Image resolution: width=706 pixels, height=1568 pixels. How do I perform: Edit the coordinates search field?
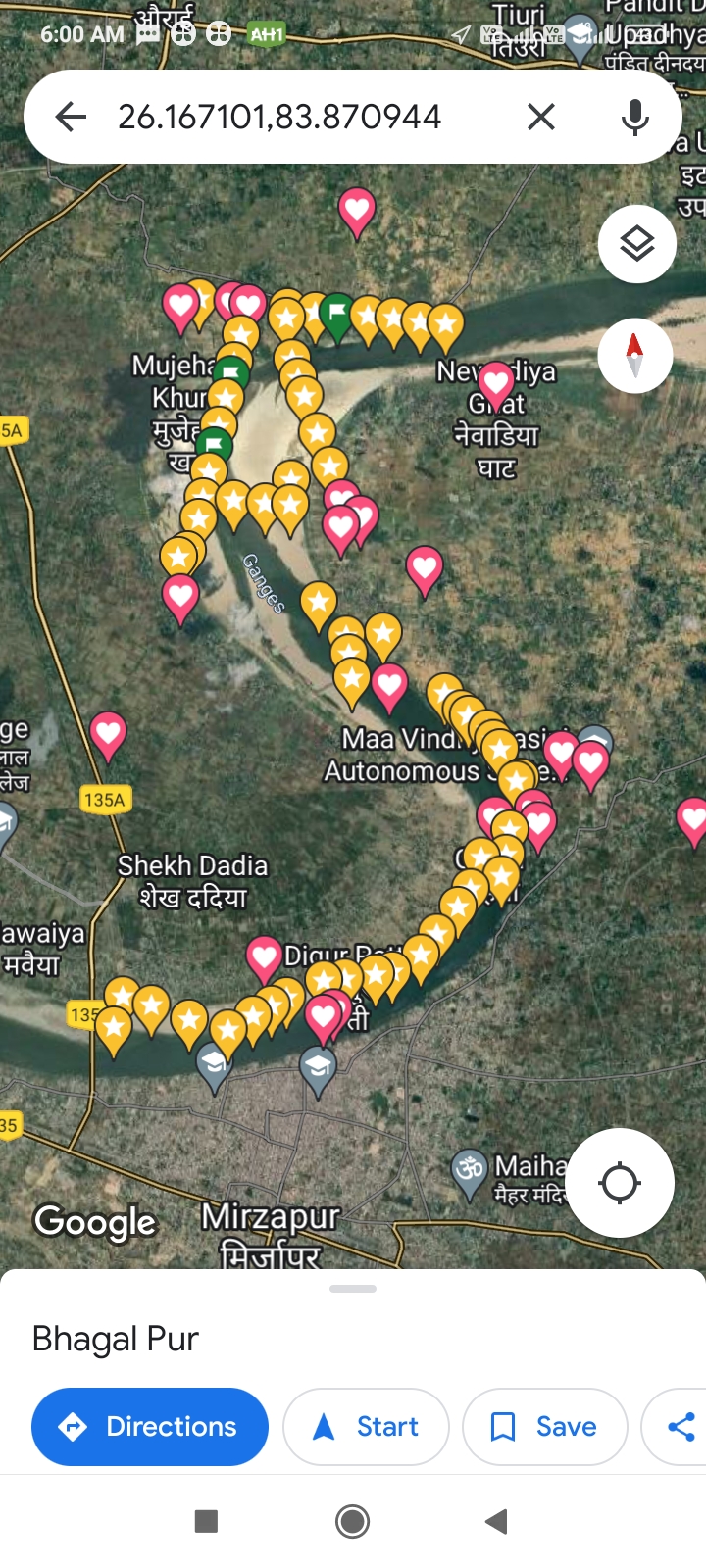pyautogui.click(x=294, y=118)
